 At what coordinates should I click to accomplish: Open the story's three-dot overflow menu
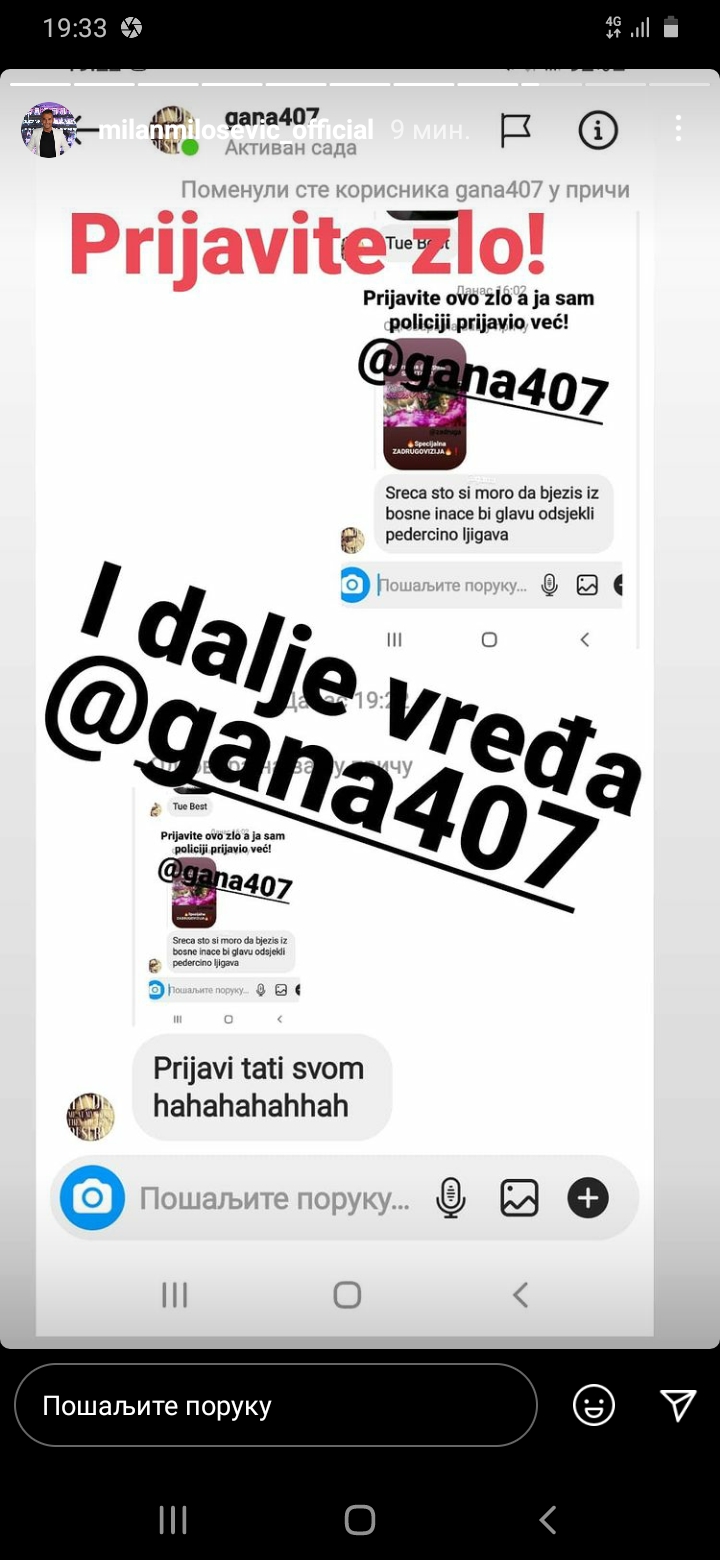678,128
